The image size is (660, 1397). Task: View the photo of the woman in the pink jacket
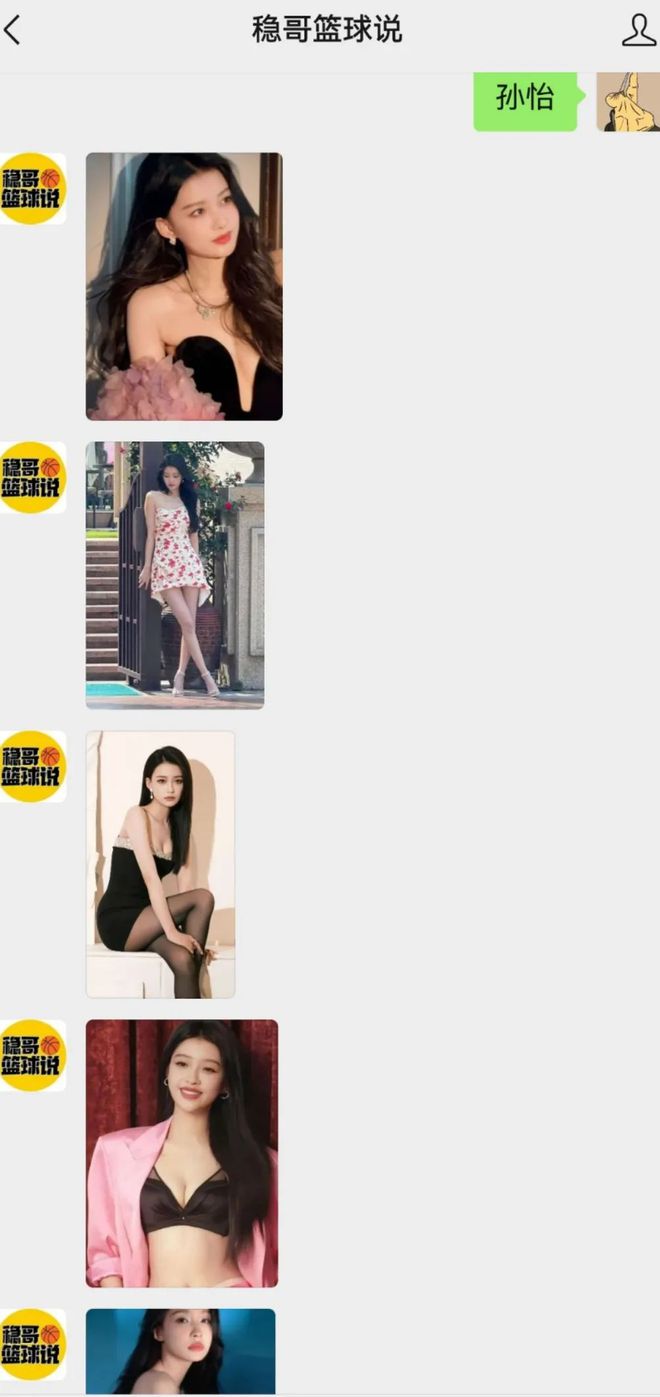pos(182,1153)
